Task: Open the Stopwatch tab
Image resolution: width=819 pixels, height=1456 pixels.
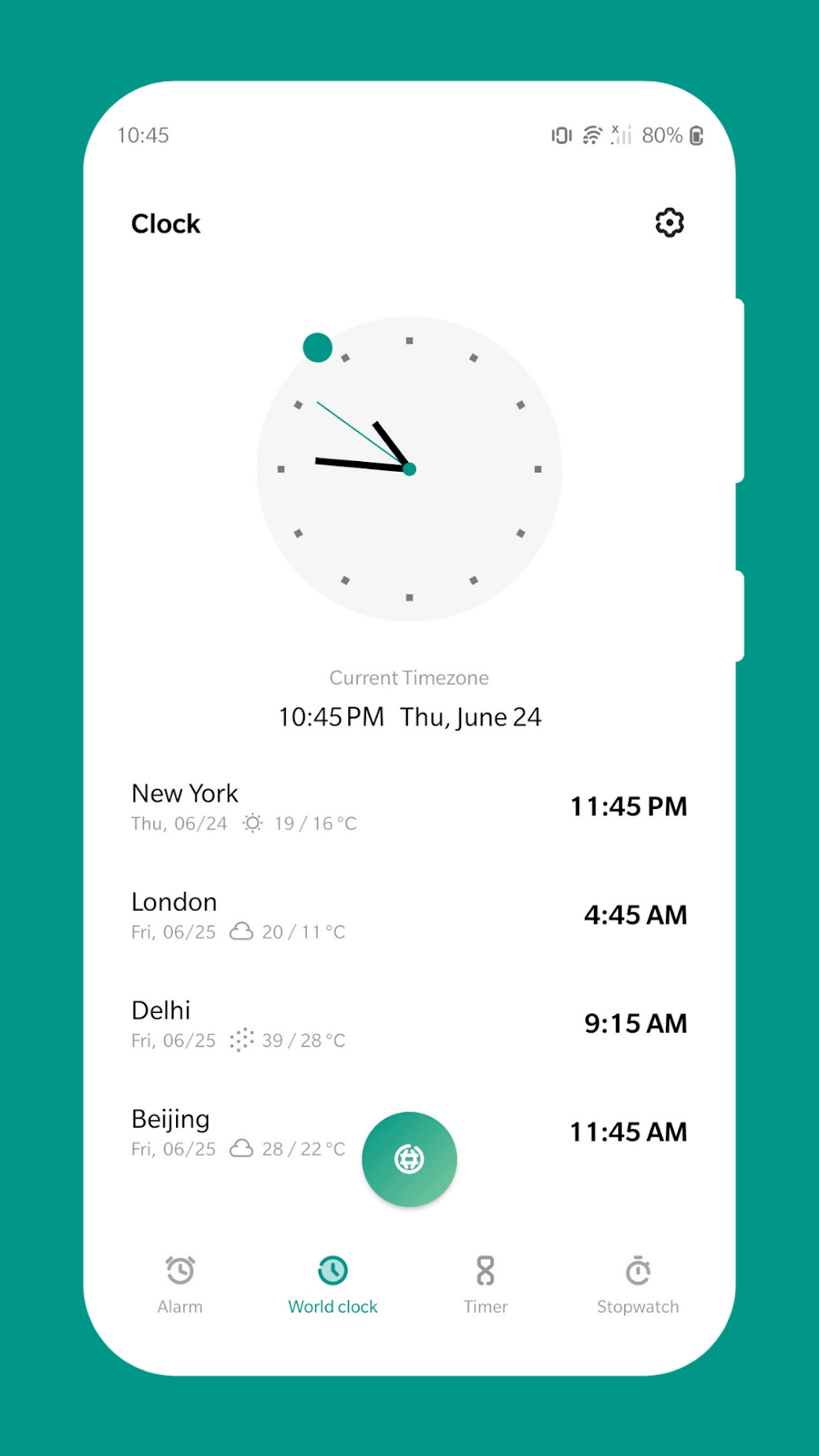Action: pyautogui.click(x=638, y=1284)
